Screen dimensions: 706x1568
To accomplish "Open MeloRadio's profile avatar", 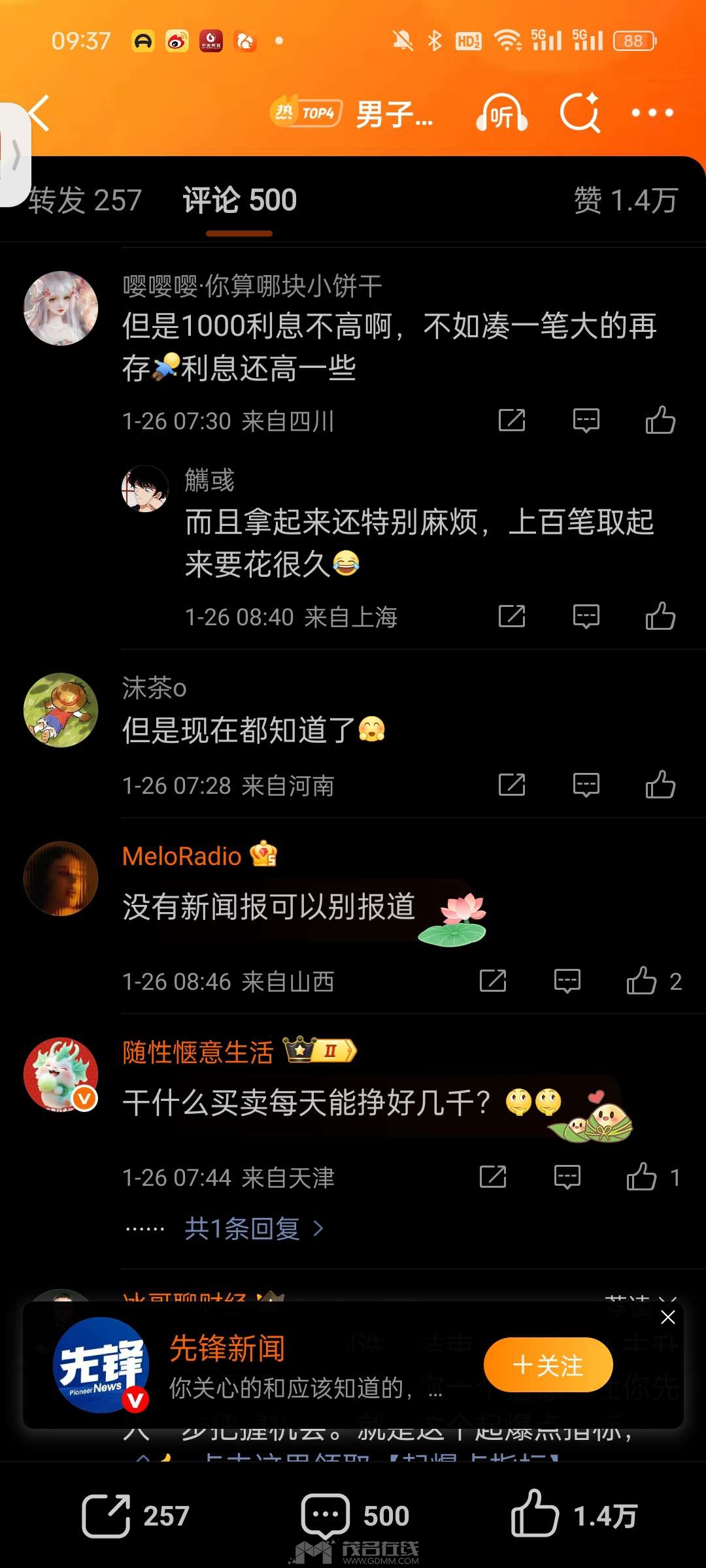I will tap(61, 879).
